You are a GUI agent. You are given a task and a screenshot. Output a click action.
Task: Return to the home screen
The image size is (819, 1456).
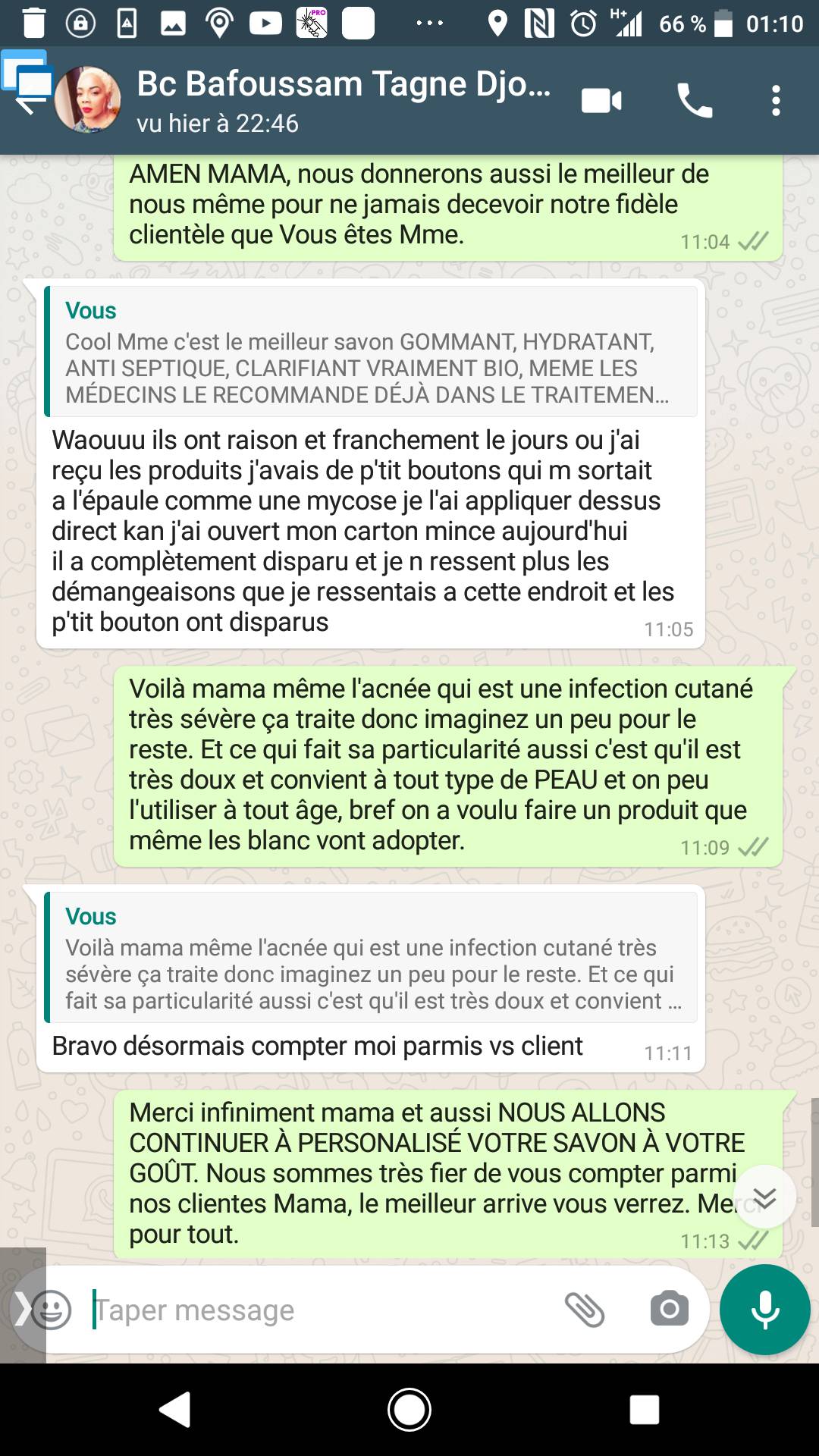(x=409, y=1410)
